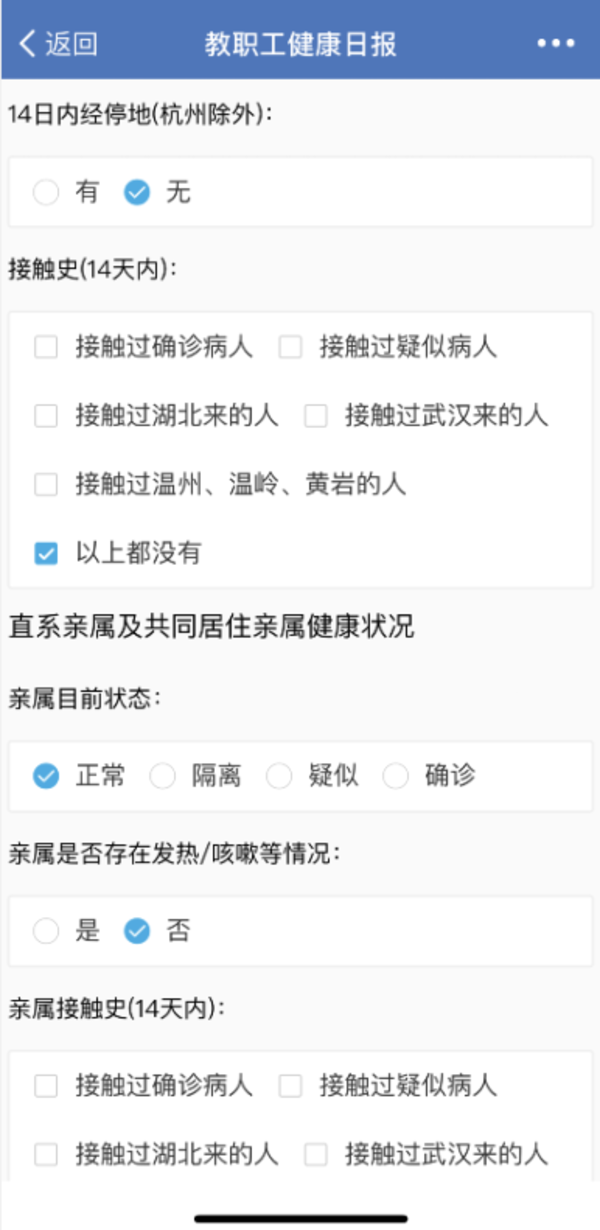The width and height of the screenshot is (600, 1230).
Task: Check 接触过武汉来的人 under 接触史
Action: click(316, 415)
